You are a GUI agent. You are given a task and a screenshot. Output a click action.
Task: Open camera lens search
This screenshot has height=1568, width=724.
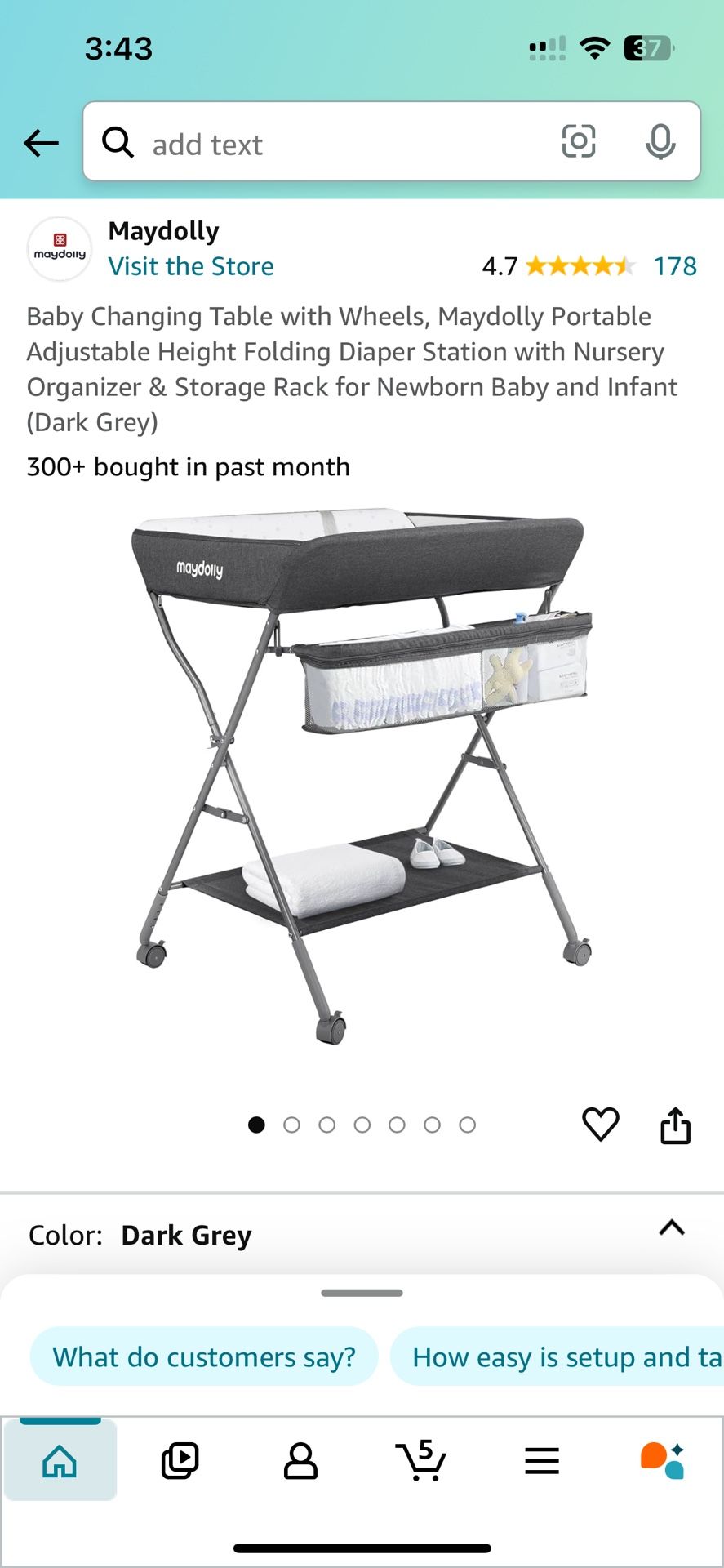579,142
